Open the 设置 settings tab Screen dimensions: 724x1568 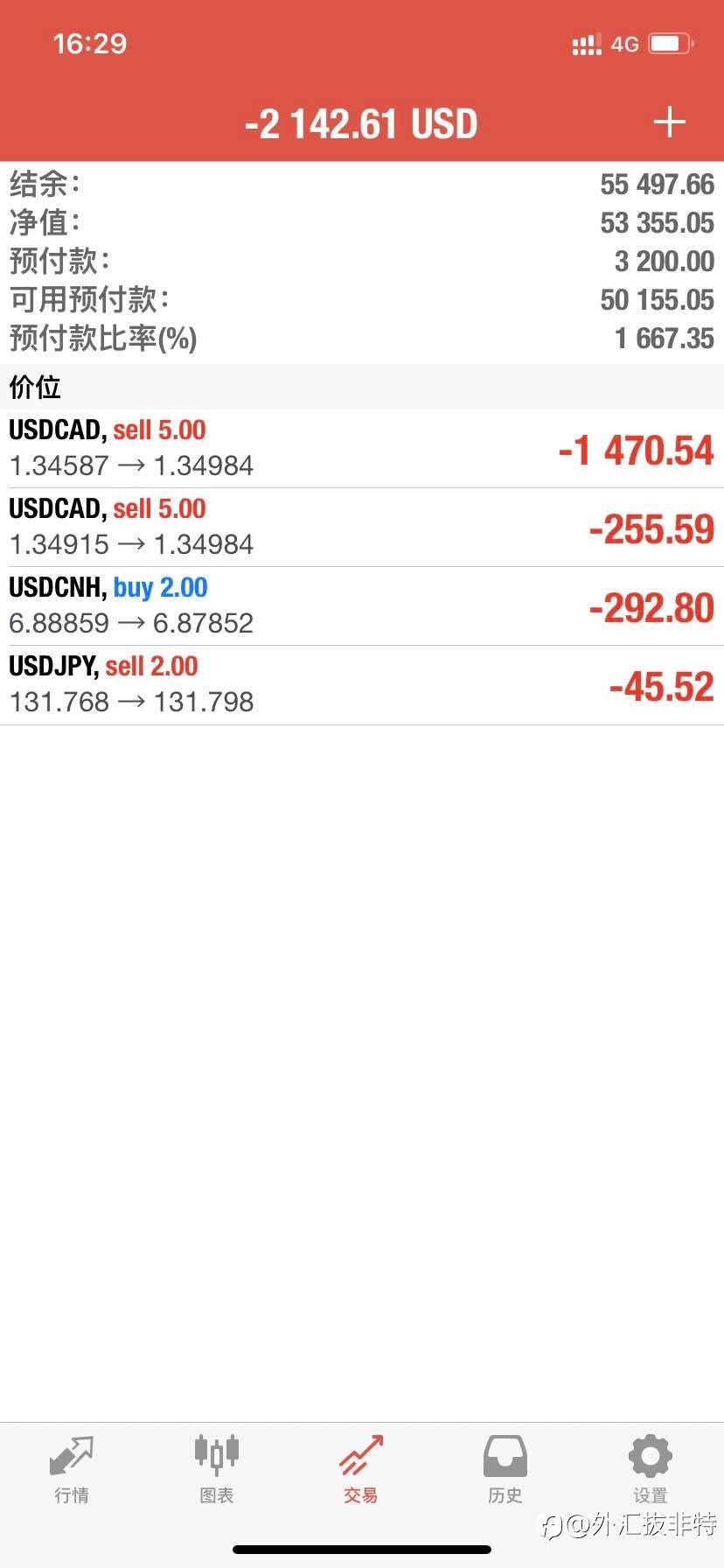650,1468
